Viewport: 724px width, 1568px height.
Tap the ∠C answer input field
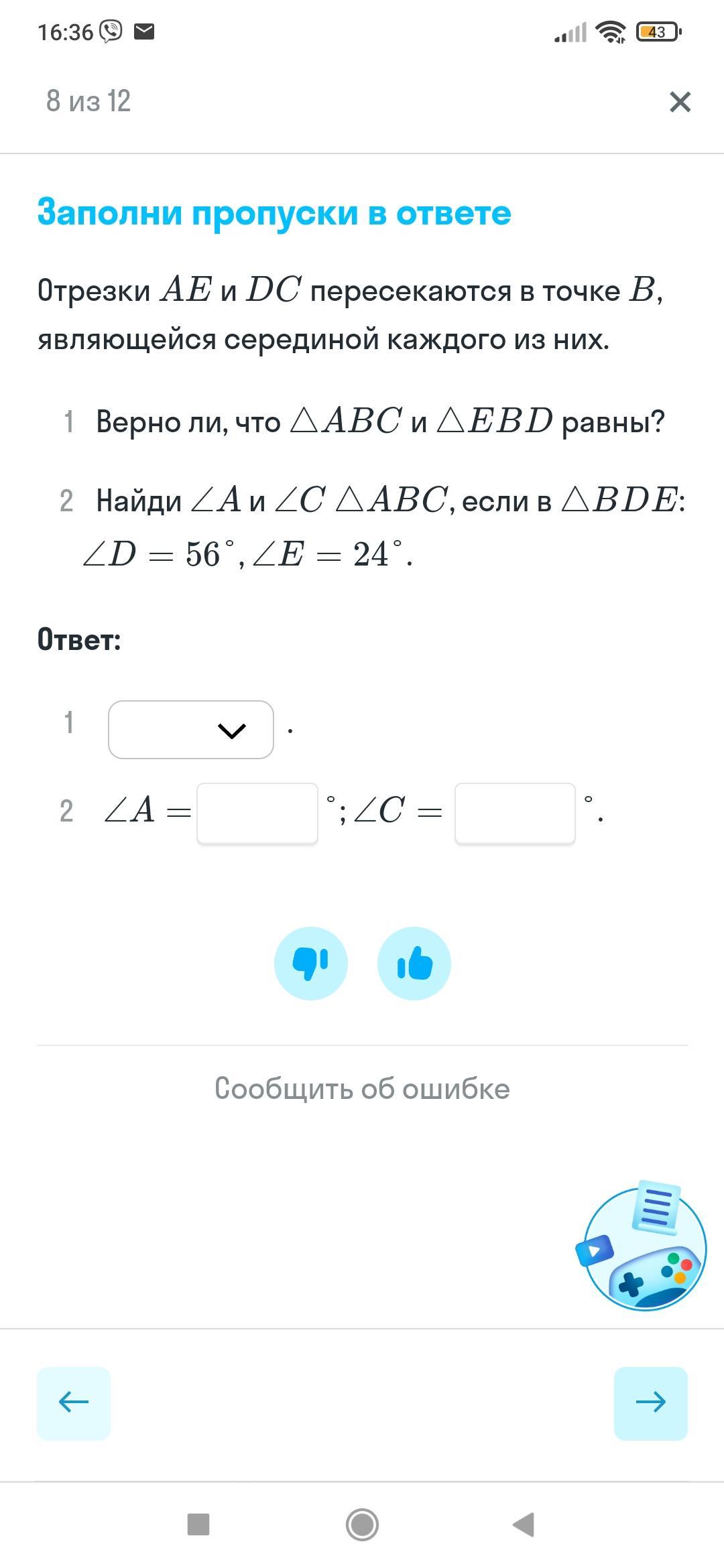pos(515,813)
